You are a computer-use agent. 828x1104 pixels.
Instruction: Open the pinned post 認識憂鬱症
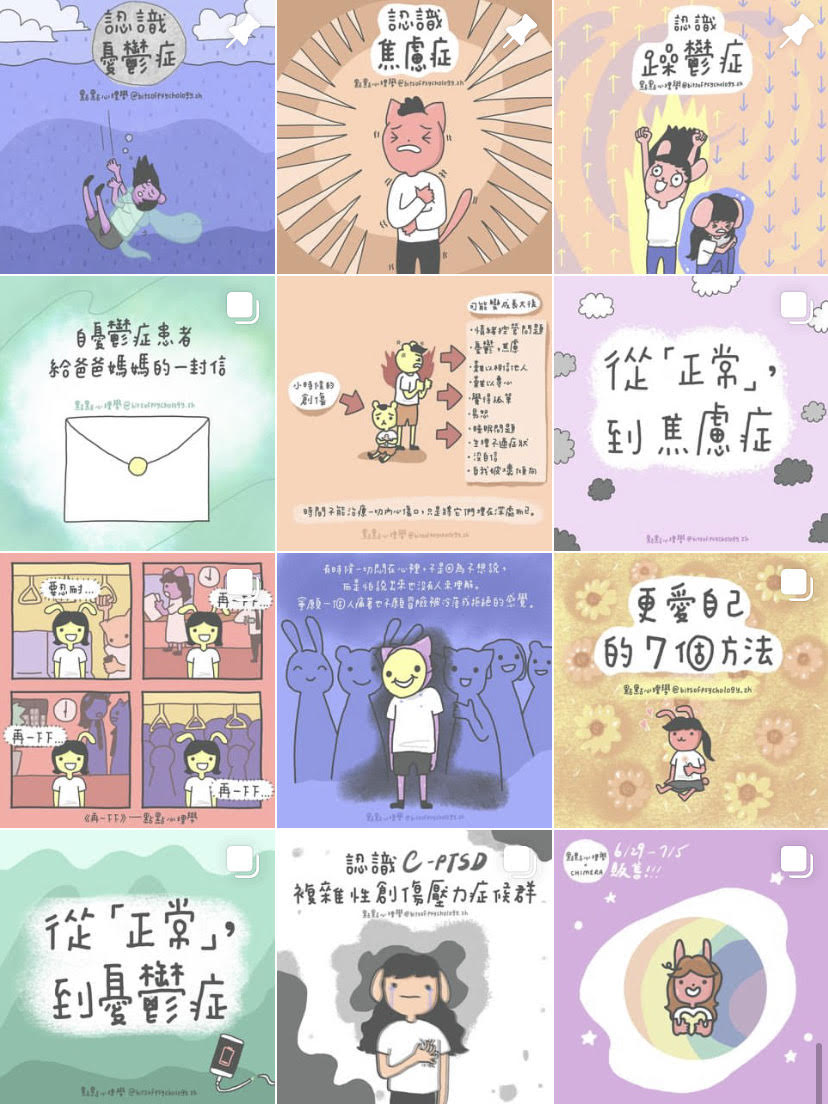137,137
